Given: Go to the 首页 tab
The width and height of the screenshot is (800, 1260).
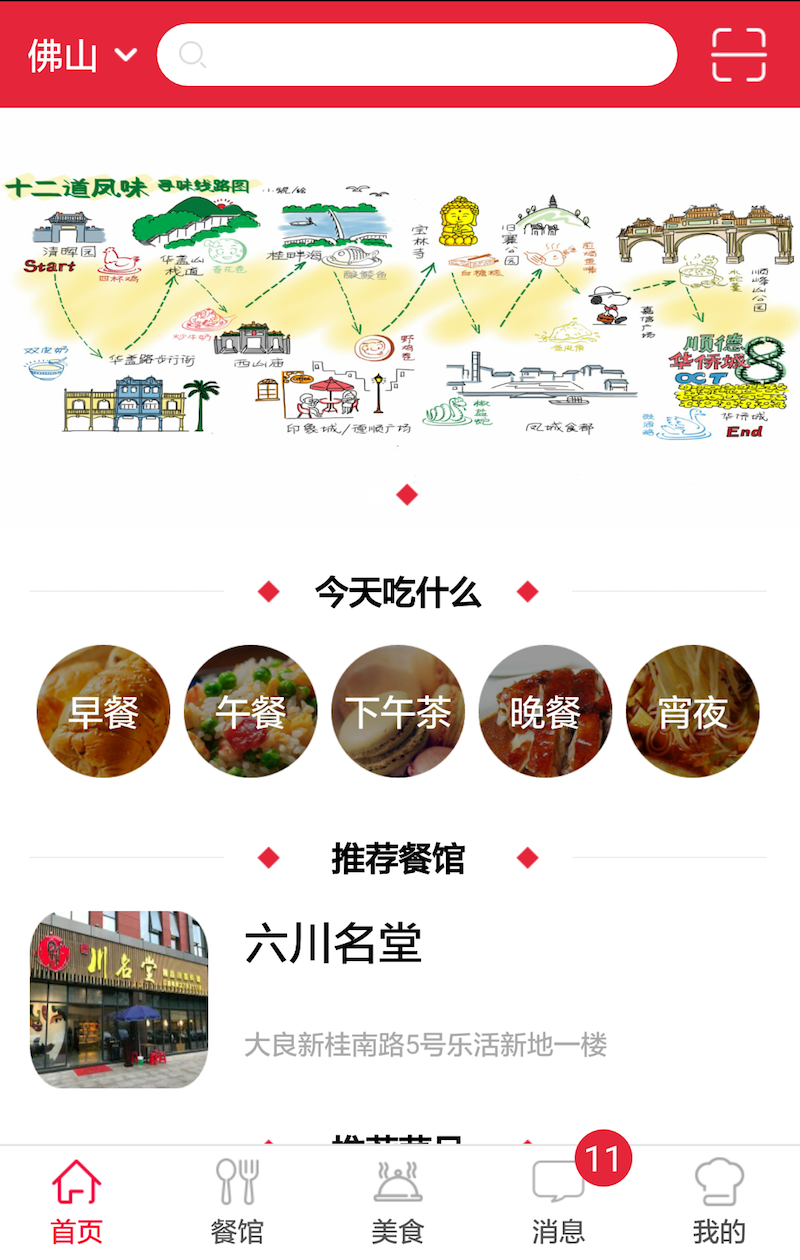Looking at the screenshot, I should click(x=77, y=1203).
